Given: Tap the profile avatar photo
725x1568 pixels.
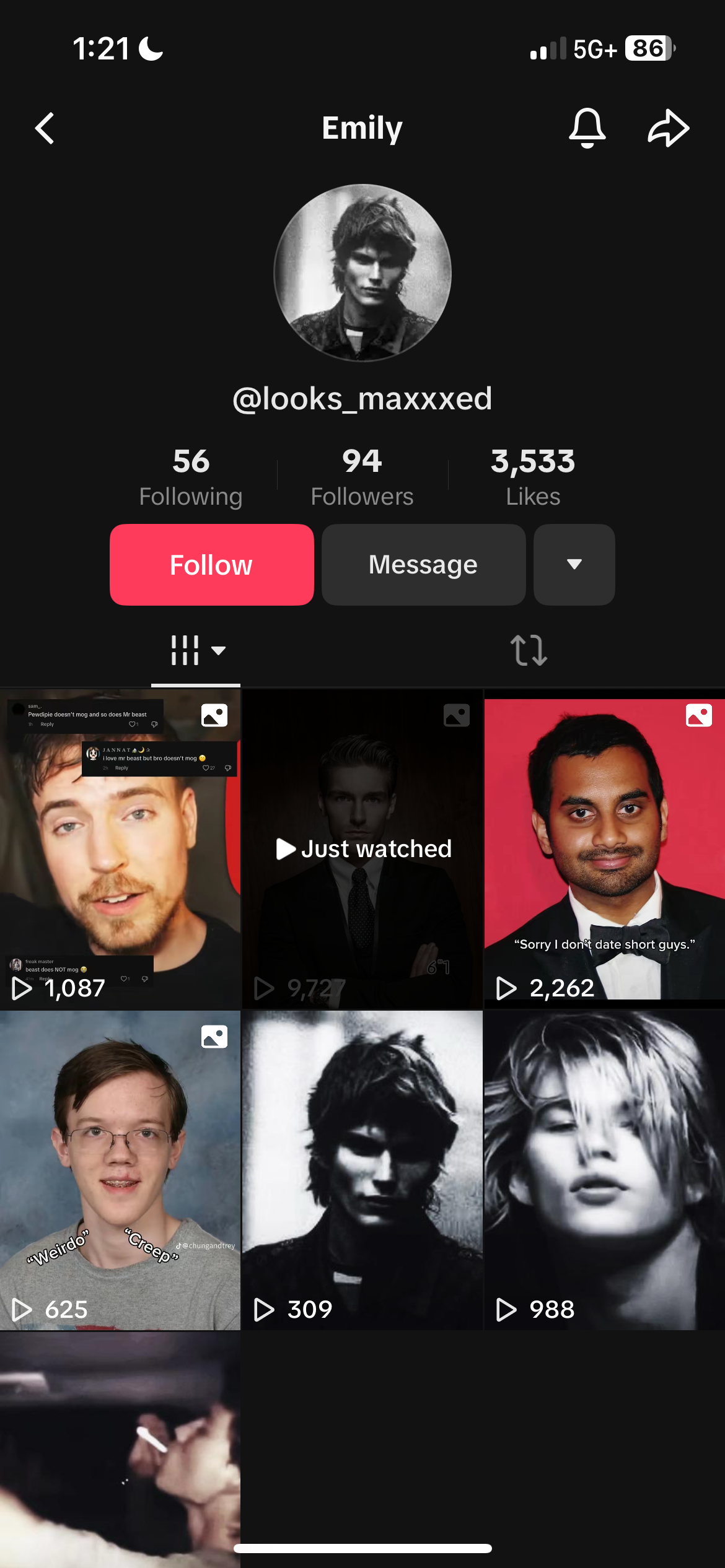Looking at the screenshot, I should click(x=362, y=272).
